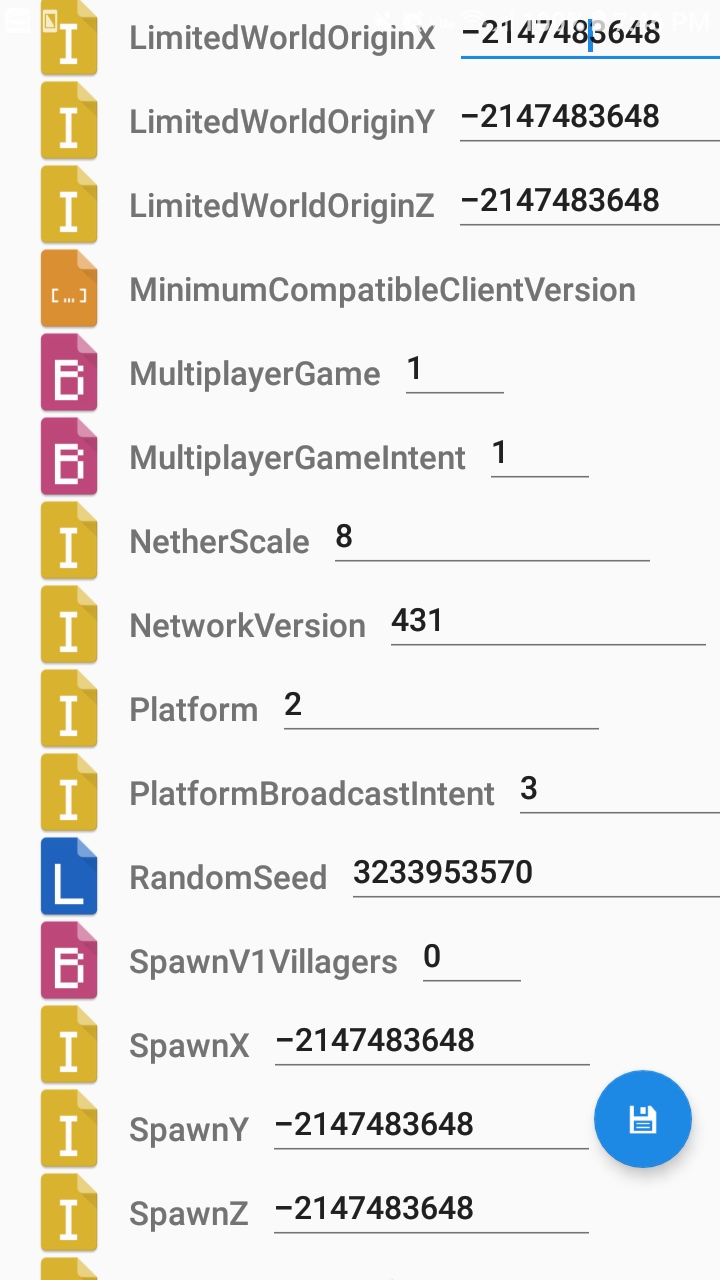Expand the MinimumCompatibleClientVersion list entry
720x1280 pixels.
click(x=382, y=290)
